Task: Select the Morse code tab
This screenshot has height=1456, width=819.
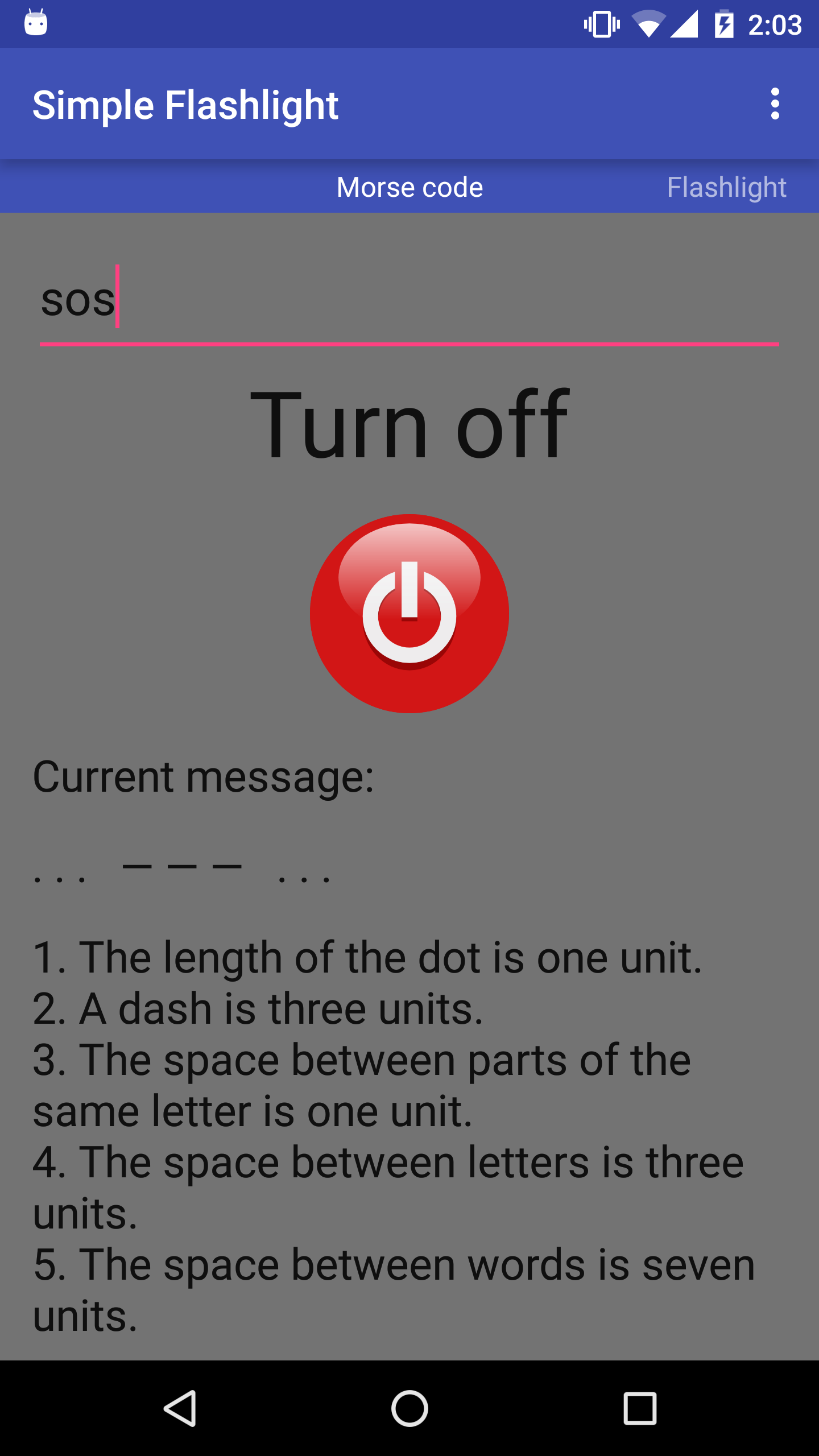Action: click(409, 187)
